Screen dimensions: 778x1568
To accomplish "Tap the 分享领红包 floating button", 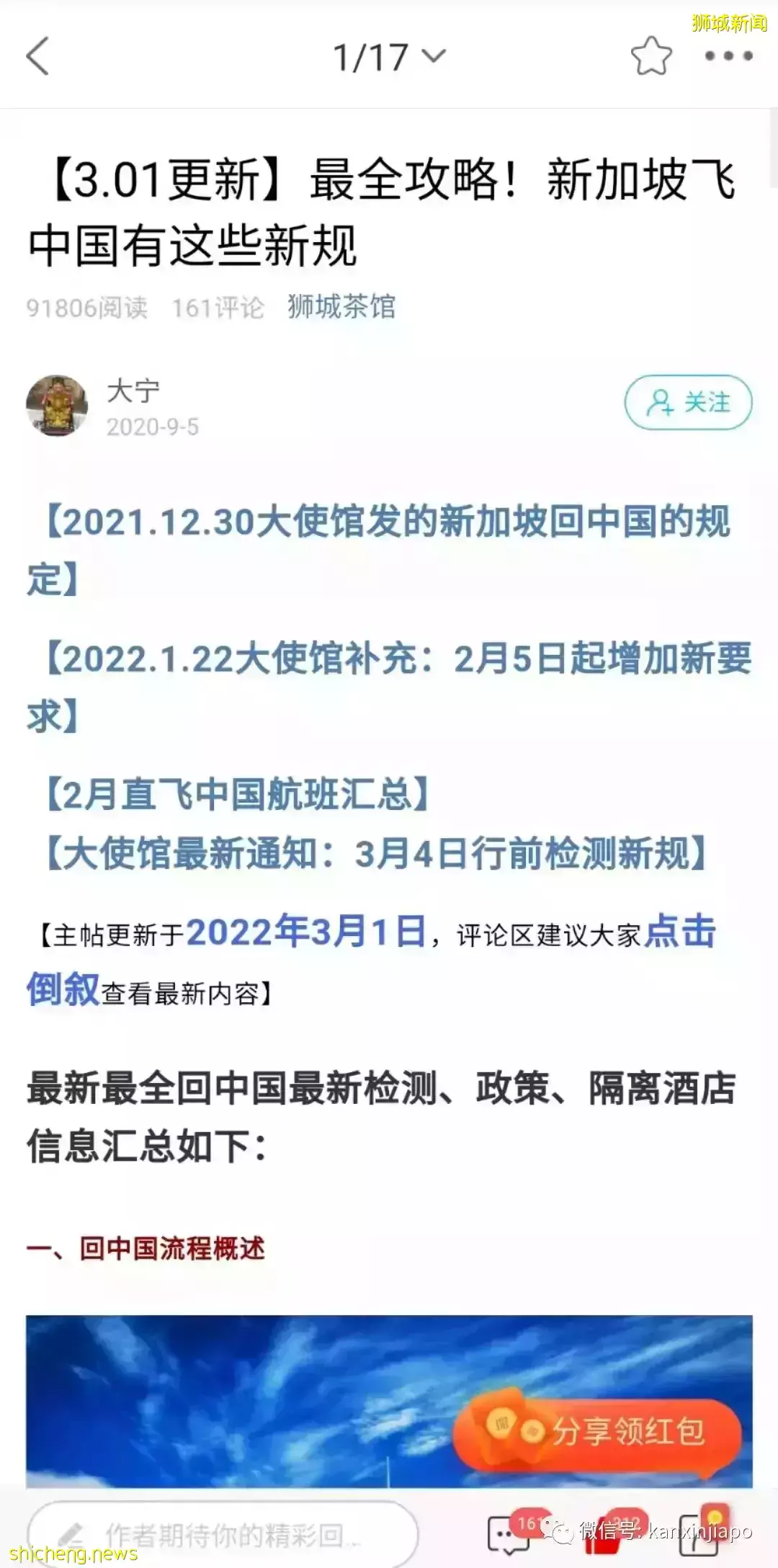I will point(598,1431).
